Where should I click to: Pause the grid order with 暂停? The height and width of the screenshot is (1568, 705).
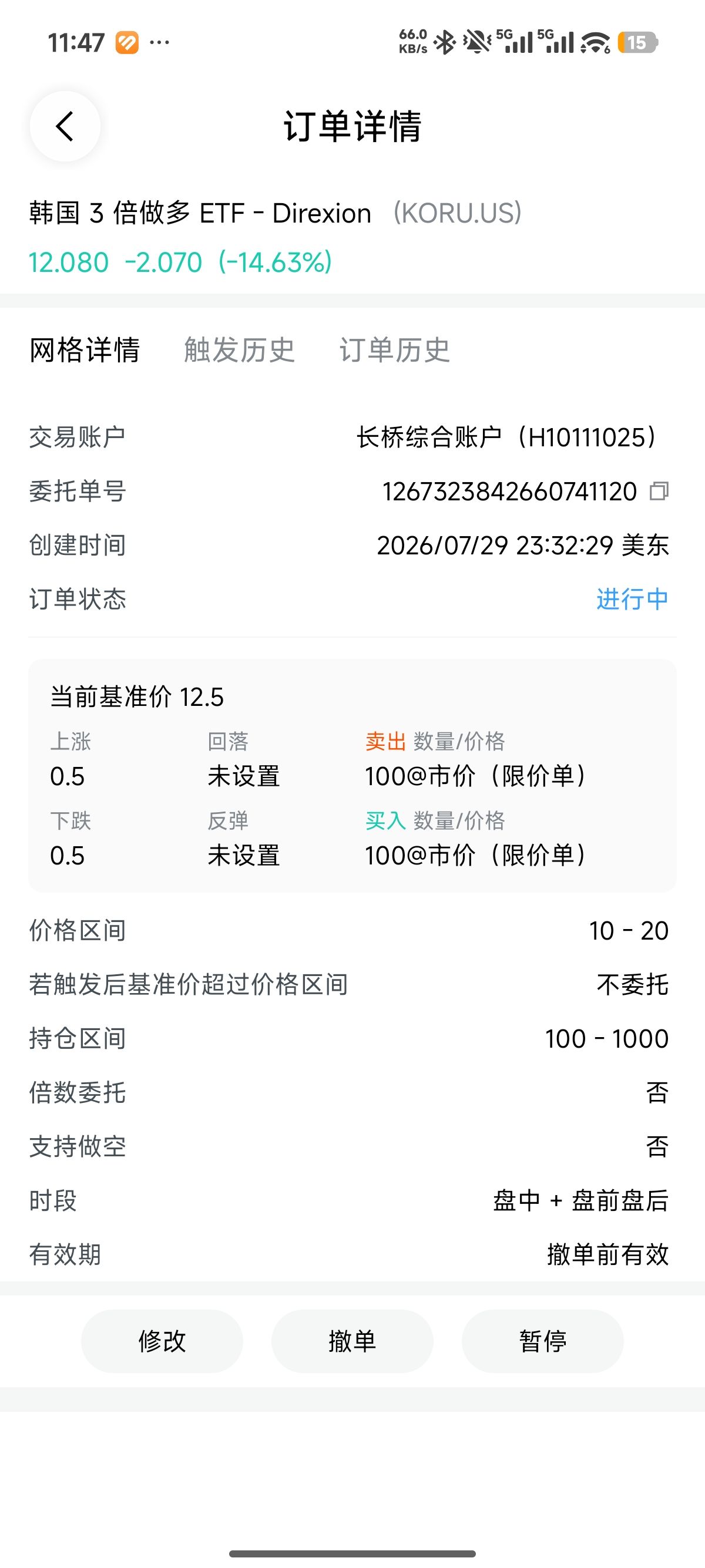coord(542,1341)
